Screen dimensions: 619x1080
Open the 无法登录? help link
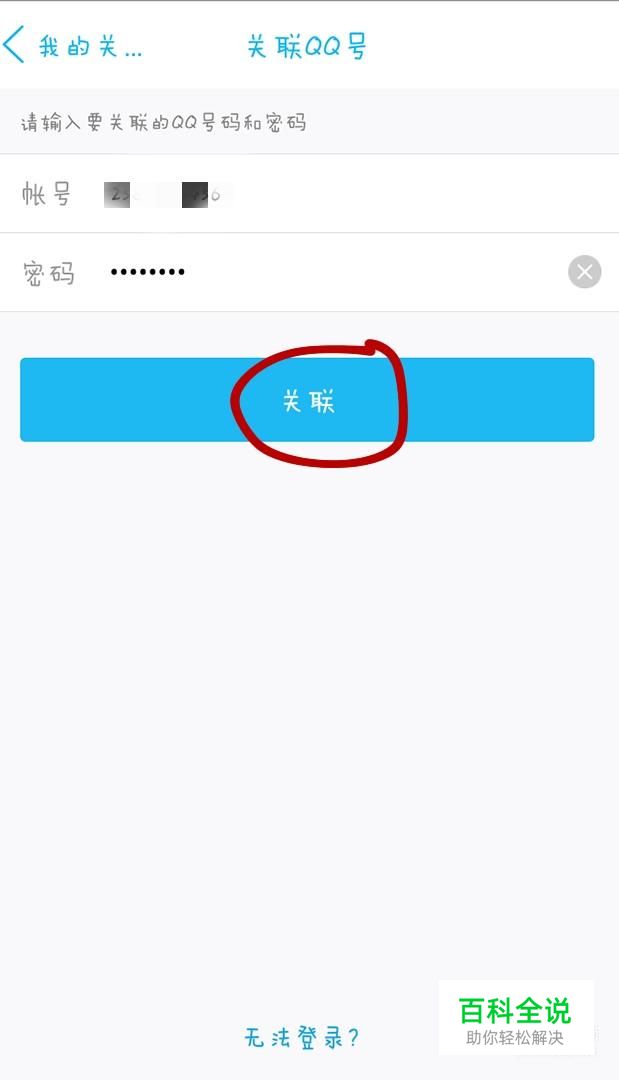pyautogui.click(x=302, y=1037)
